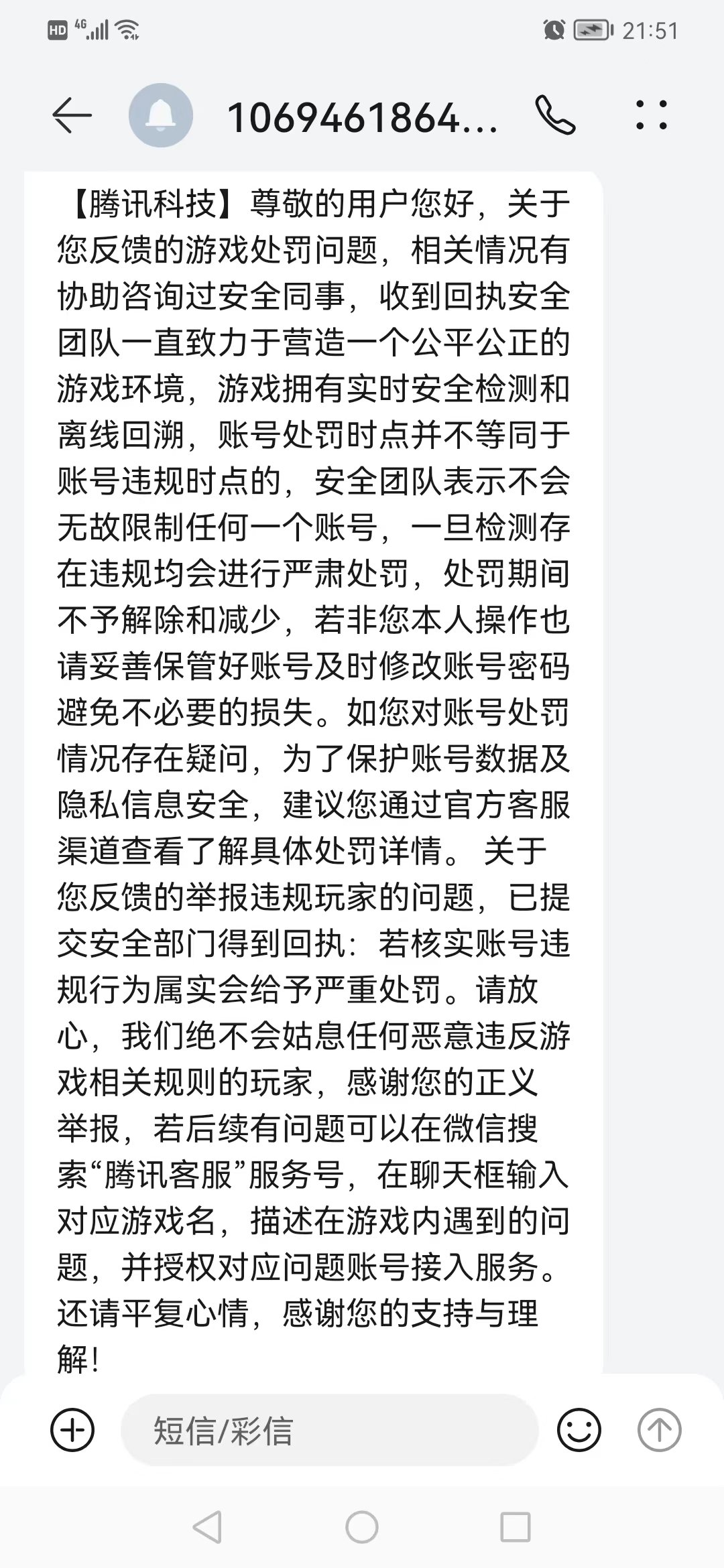
Task: Focus the 短信/彩信 message input field
Action: [x=328, y=1431]
